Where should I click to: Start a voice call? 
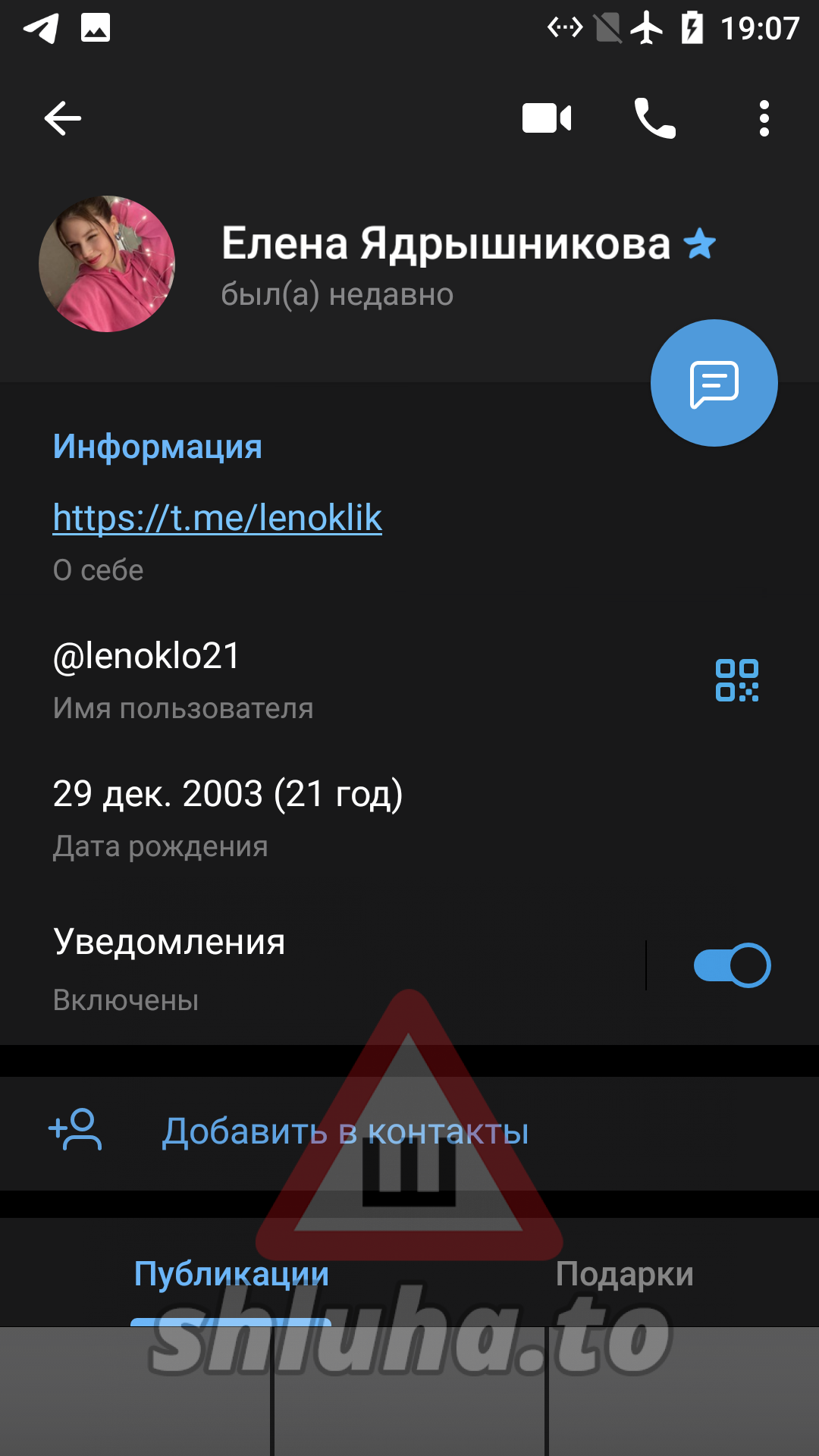pyautogui.click(x=654, y=118)
